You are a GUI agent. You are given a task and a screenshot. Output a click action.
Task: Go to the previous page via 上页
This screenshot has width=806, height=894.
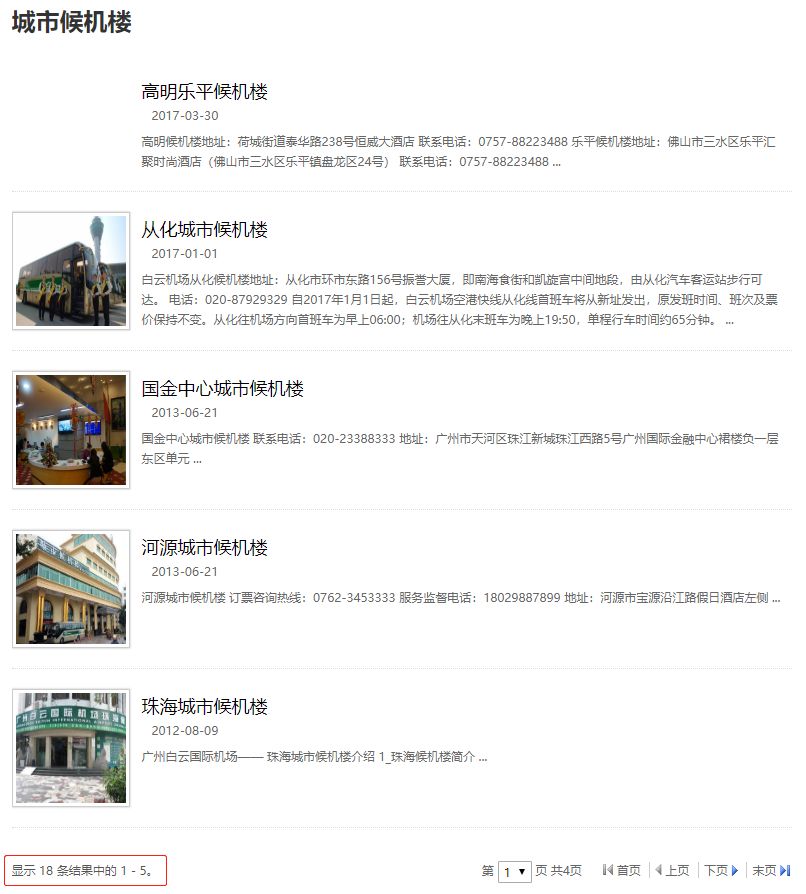pos(678,871)
